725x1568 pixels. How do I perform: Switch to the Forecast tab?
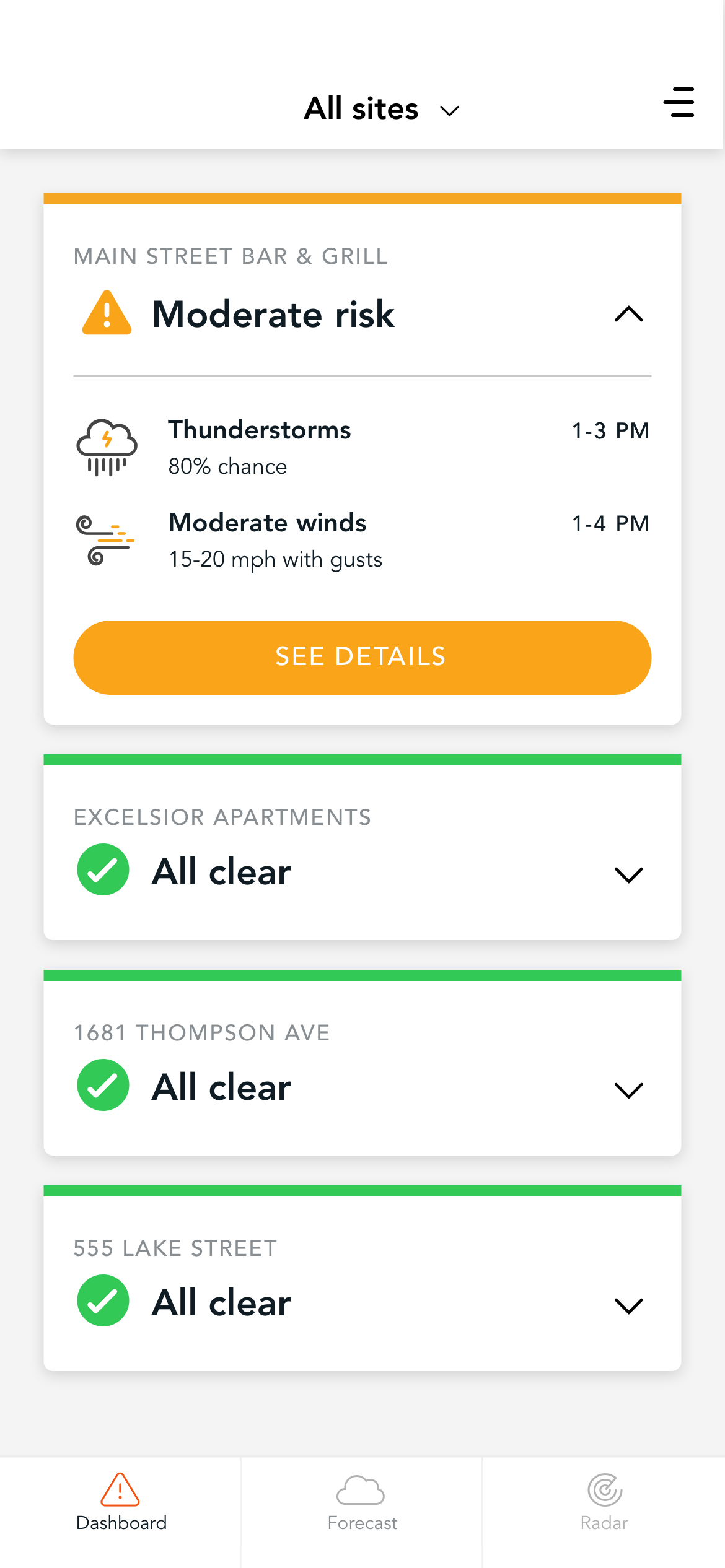[362, 1503]
